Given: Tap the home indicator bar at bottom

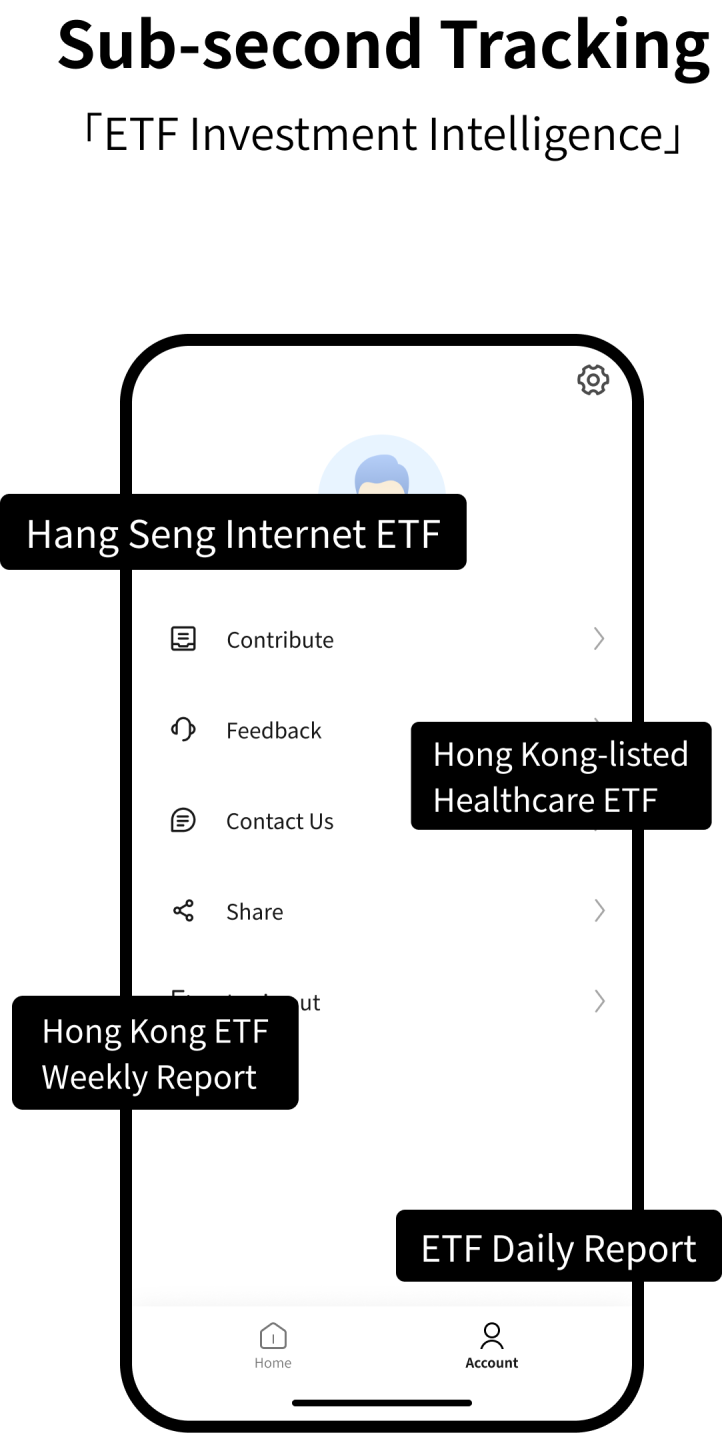Looking at the screenshot, I should pos(382,1402).
